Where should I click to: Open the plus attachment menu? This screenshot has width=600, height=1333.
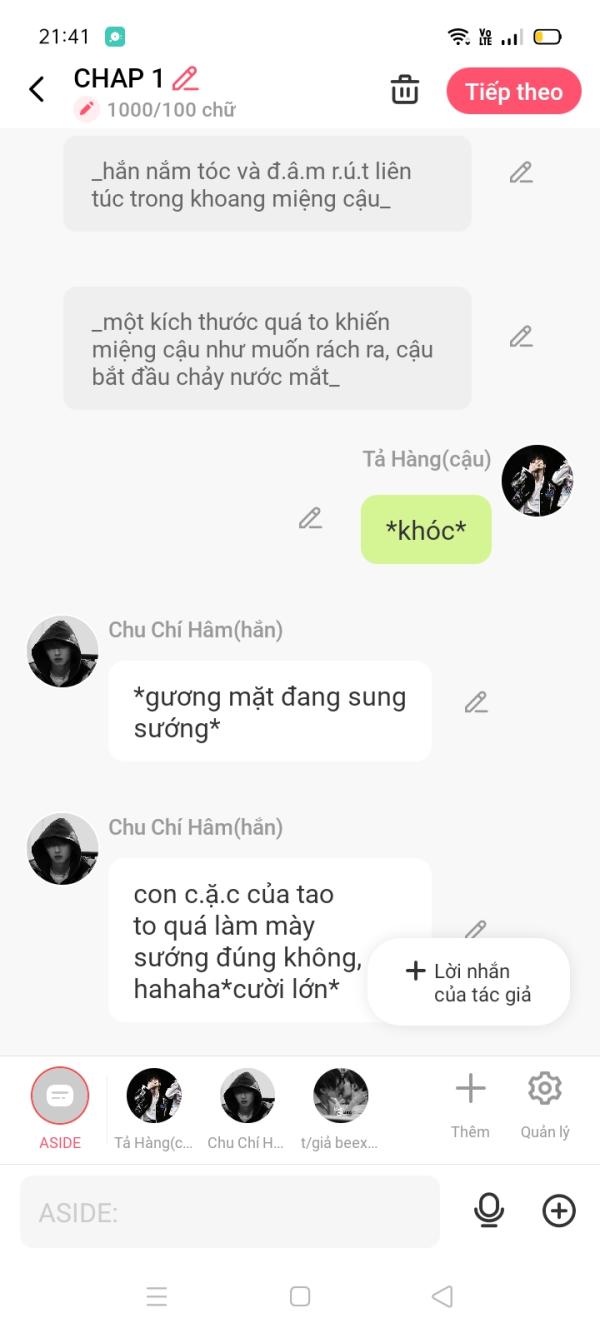coord(559,1211)
